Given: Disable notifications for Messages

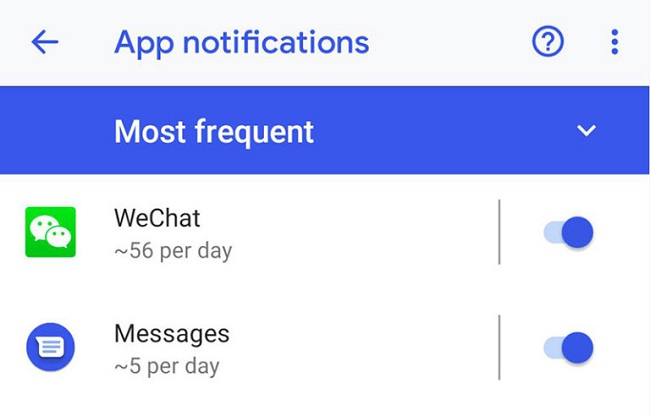Looking at the screenshot, I should (568, 348).
